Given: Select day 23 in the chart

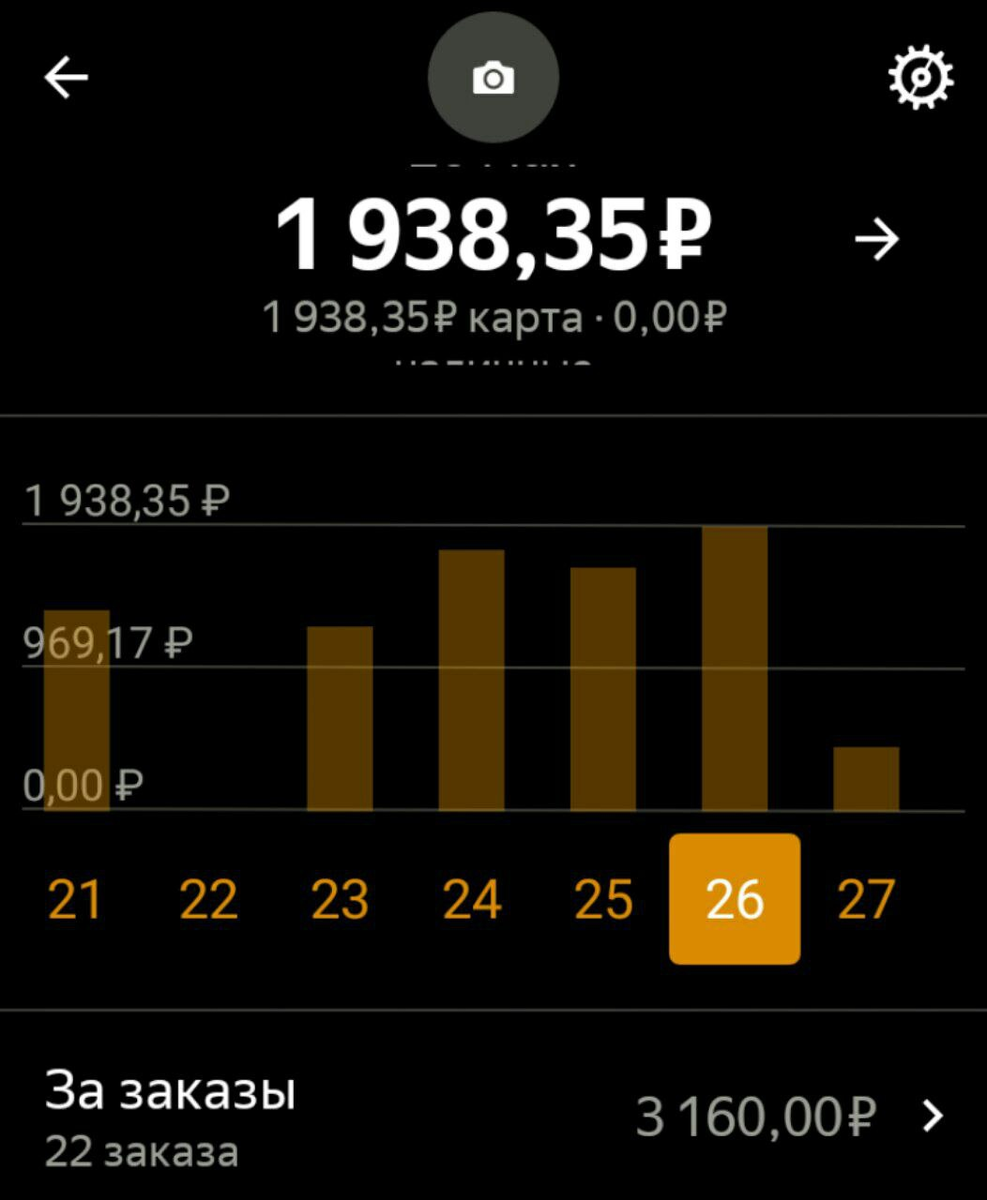Looking at the screenshot, I should pyautogui.click(x=340, y=898).
